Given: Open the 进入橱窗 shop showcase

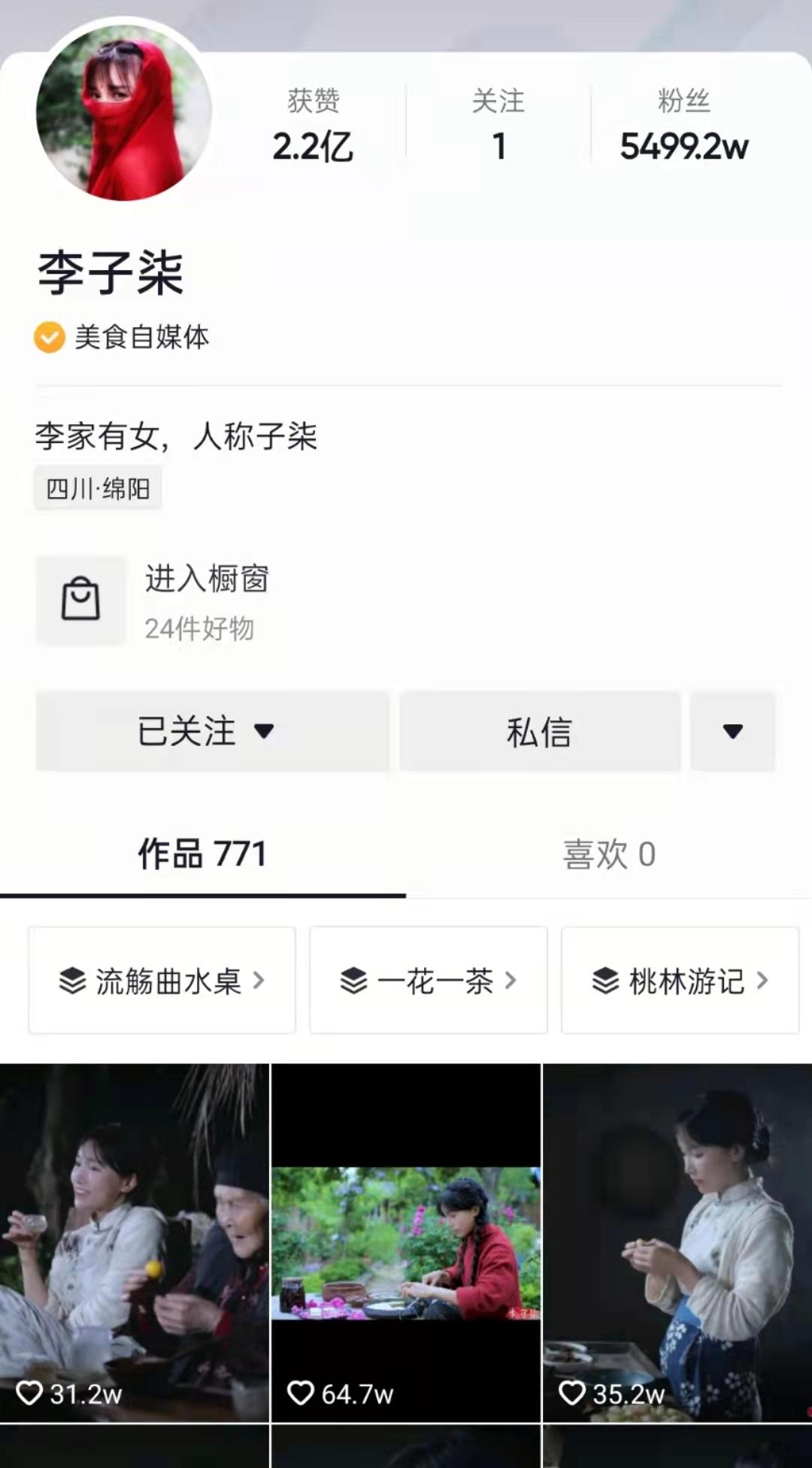Looking at the screenshot, I should pyautogui.click(x=207, y=600).
